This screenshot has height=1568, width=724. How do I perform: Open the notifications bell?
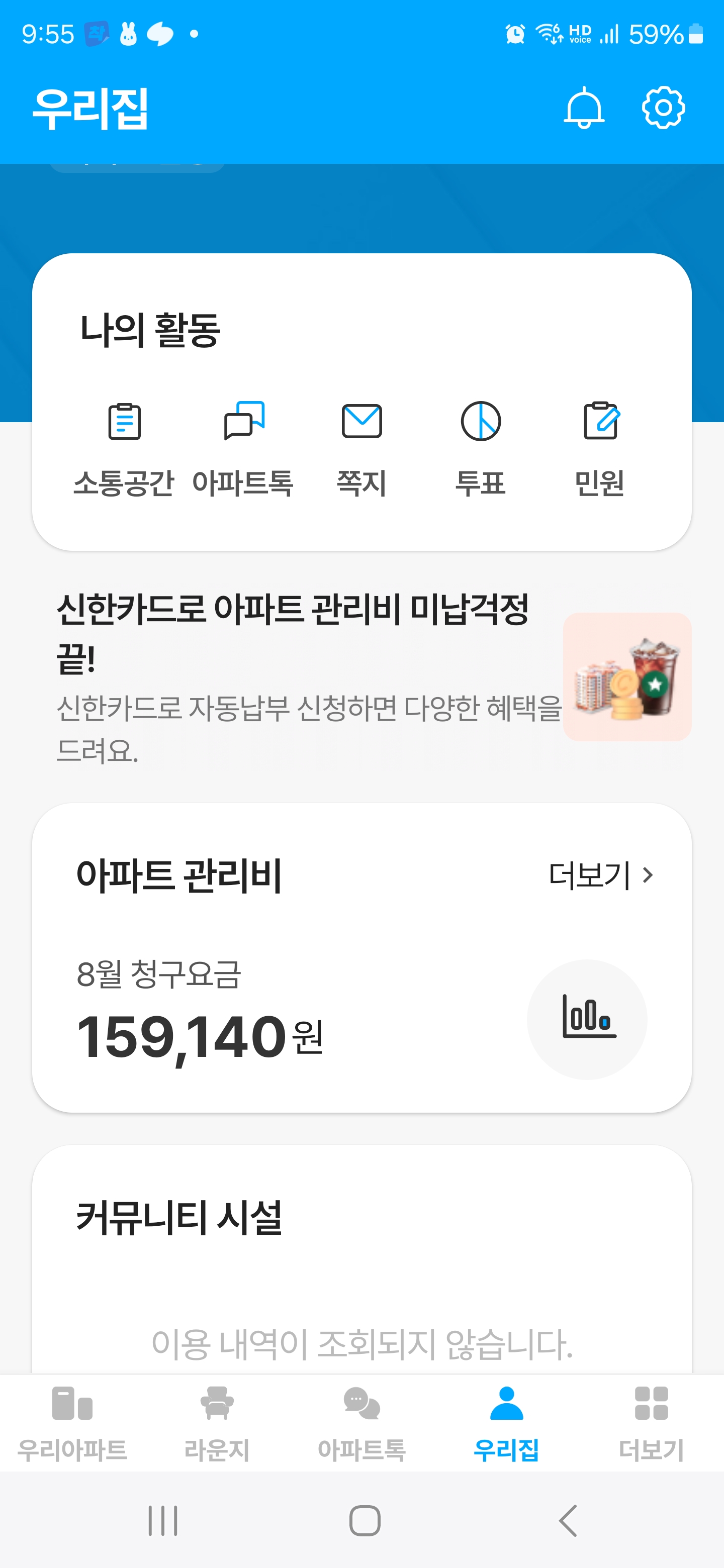[x=583, y=109]
